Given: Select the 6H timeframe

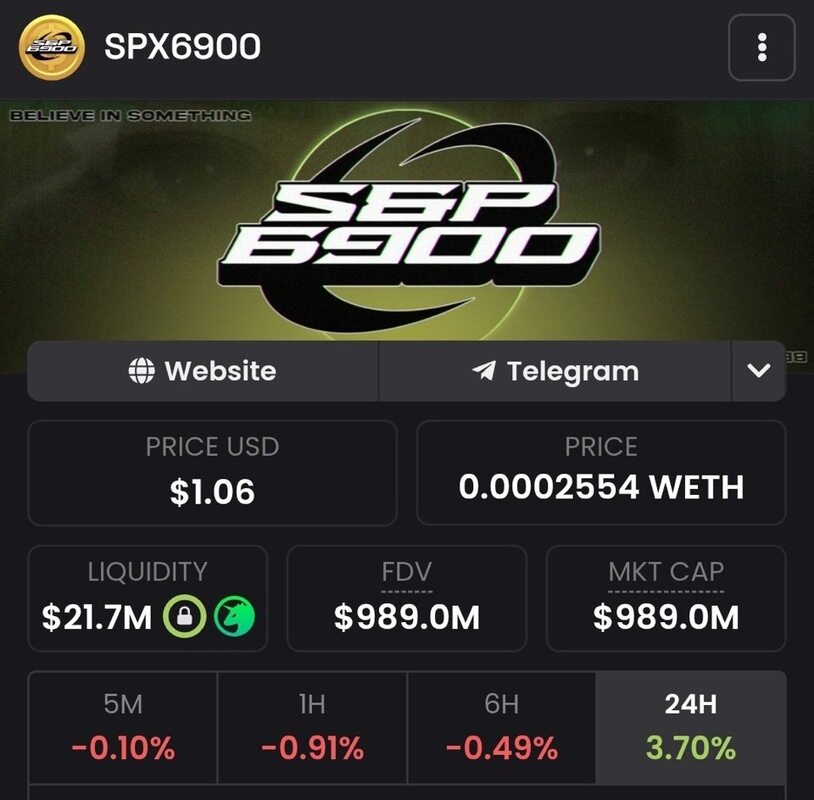Looking at the screenshot, I should click(501, 726).
